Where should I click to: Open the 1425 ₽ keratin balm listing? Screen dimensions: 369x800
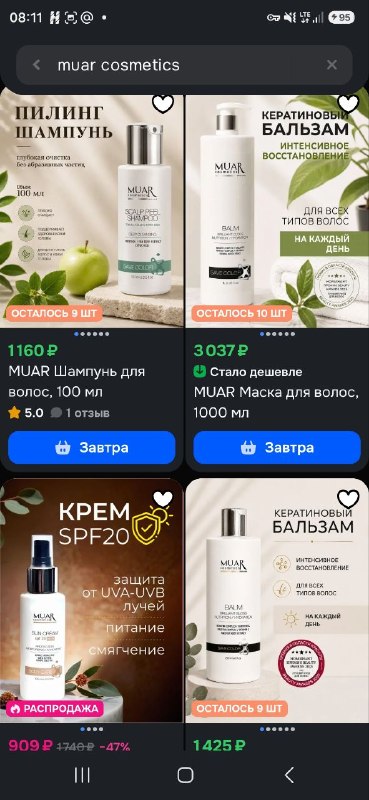tap(277, 601)
